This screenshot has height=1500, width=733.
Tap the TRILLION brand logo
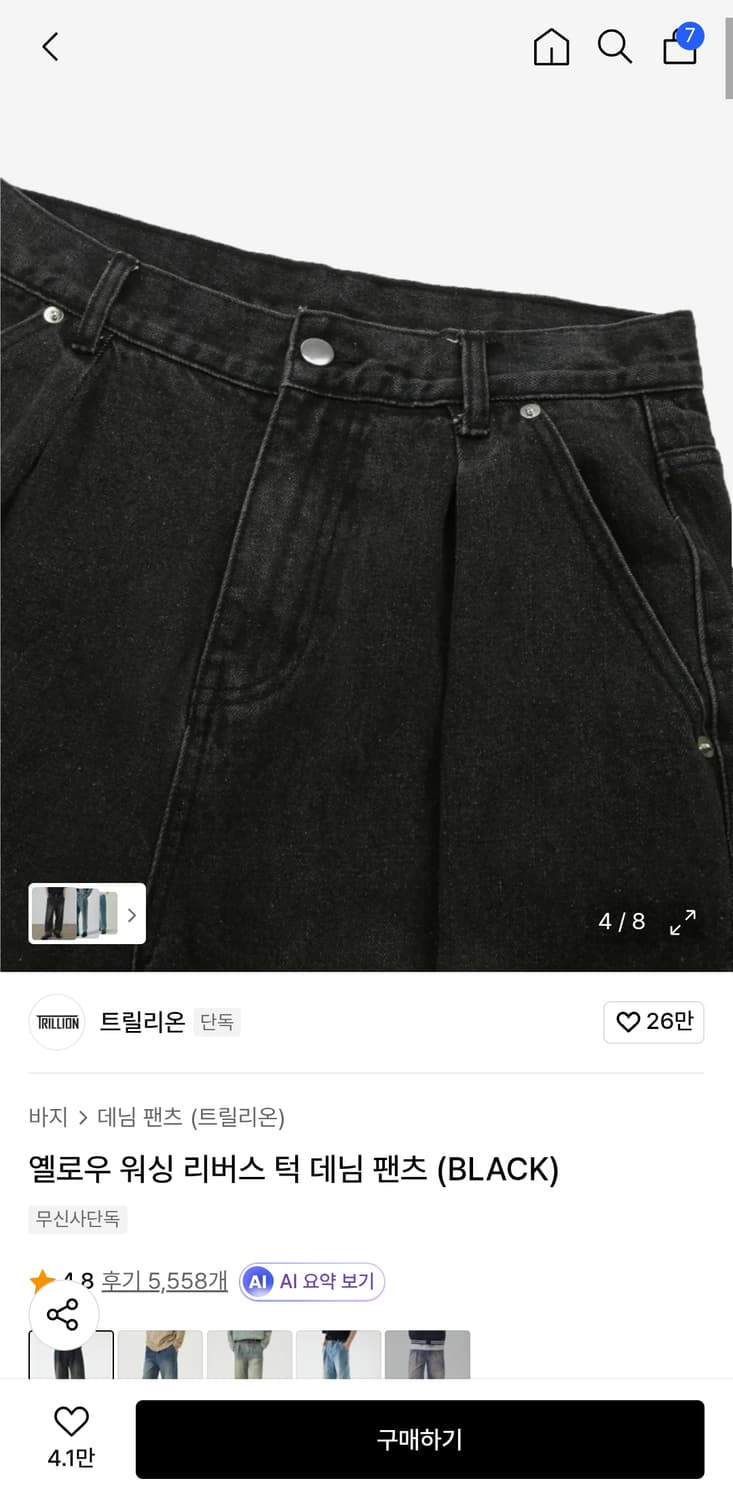tap(56, 1022)
